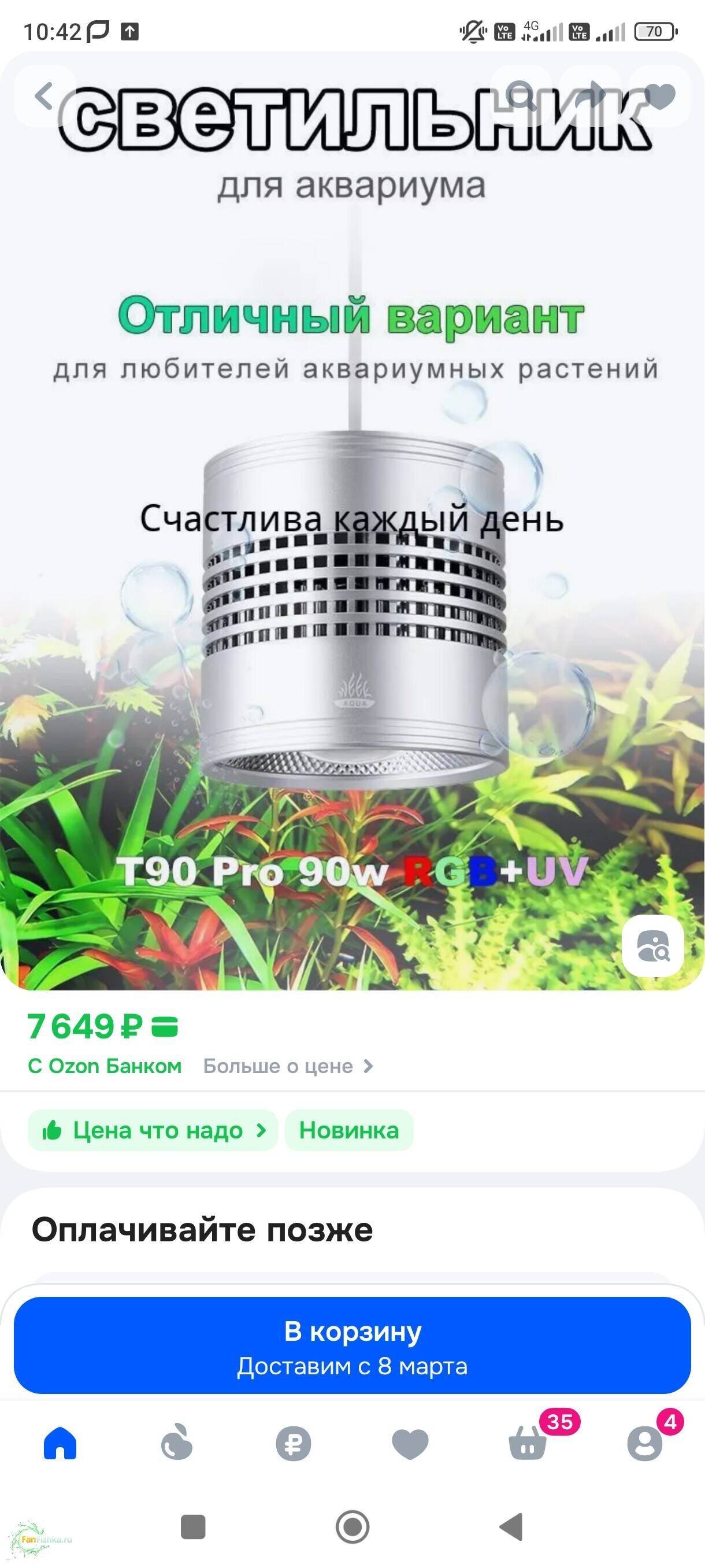The height and width of the screenshot is (1568, 705).
Task: Go back using the top-left arrow
Action: click(44, 96)
